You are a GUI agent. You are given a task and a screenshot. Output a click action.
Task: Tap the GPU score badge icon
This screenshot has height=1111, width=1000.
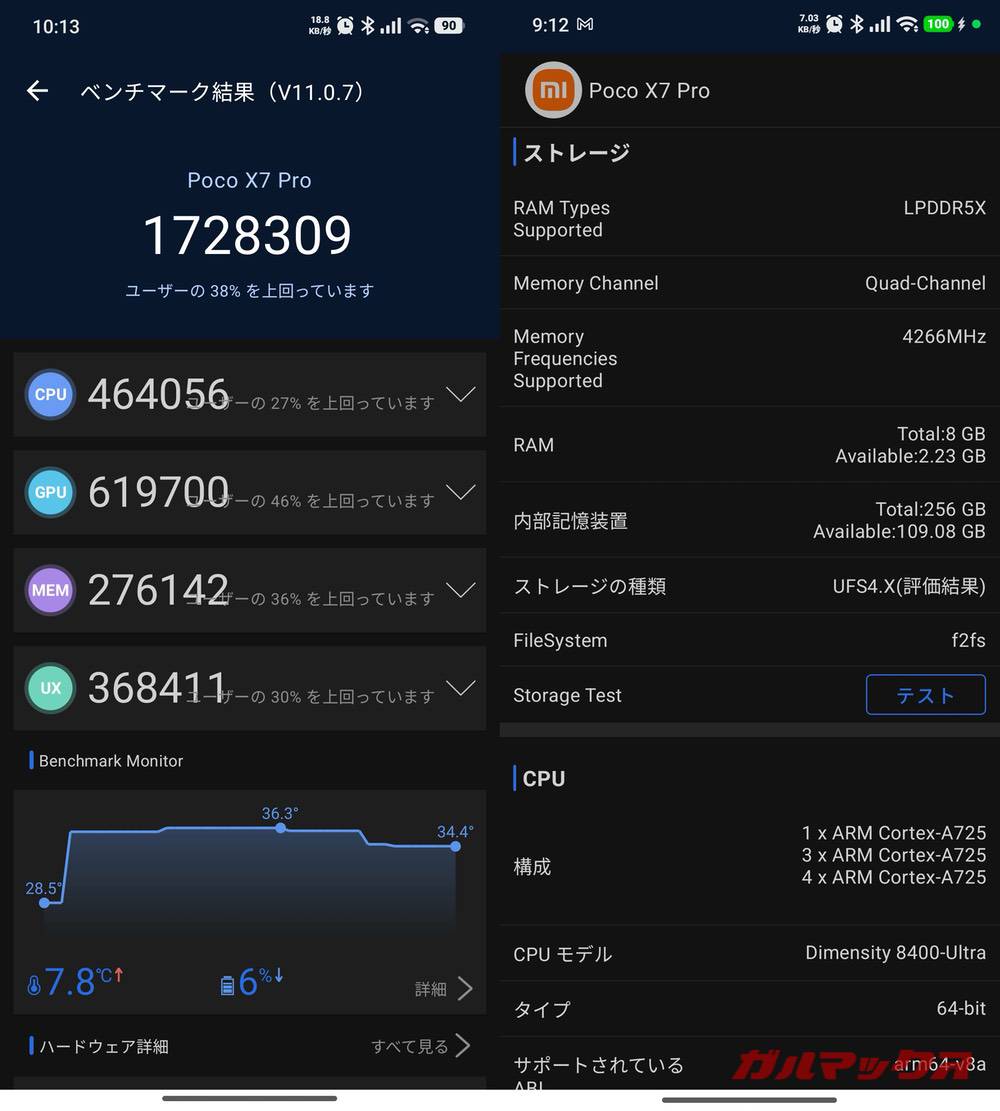coord(50,492)
